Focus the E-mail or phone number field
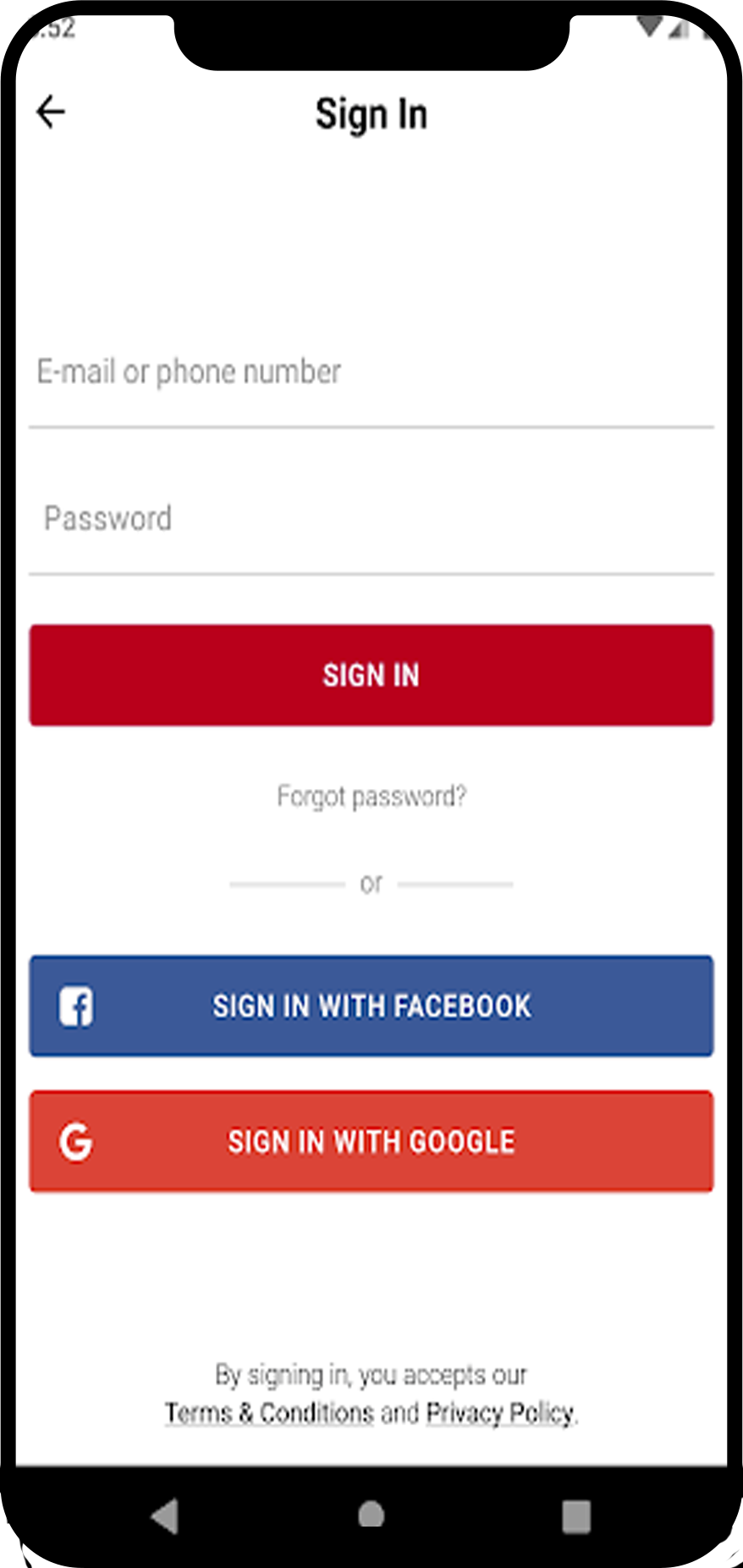The height and width of the screenshot is (1568, 743). pyautogui.click(x=371, y=373)
